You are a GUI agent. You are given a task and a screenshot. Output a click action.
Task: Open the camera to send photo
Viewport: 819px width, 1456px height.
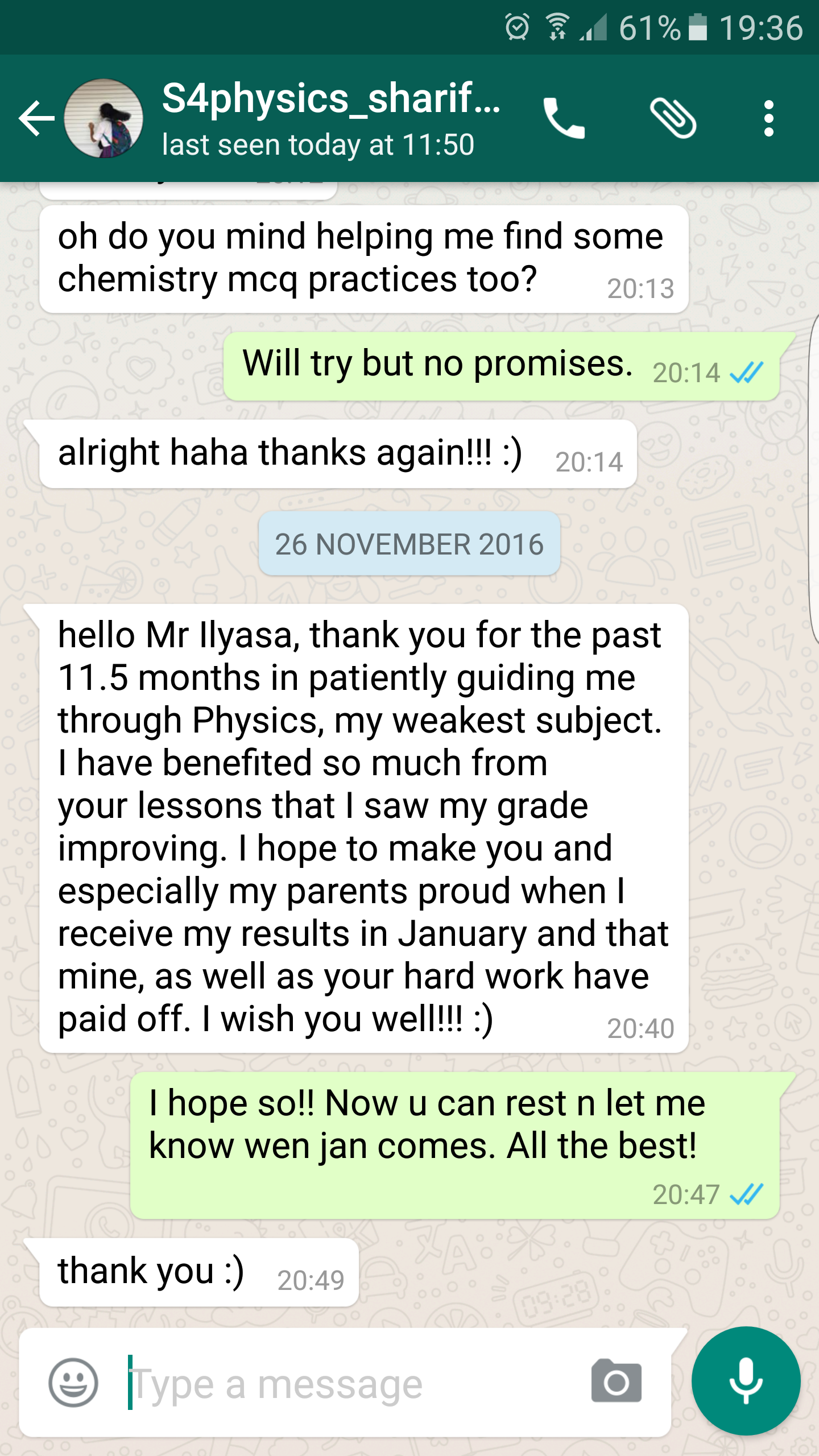tap(617, 1381)
